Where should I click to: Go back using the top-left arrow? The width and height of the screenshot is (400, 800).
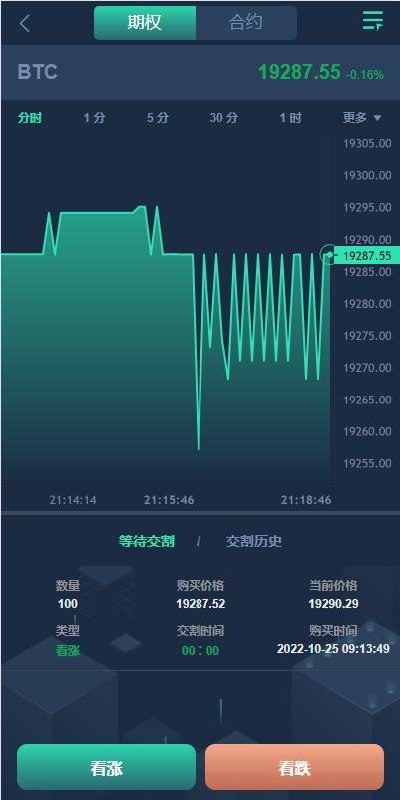(24, 23)
